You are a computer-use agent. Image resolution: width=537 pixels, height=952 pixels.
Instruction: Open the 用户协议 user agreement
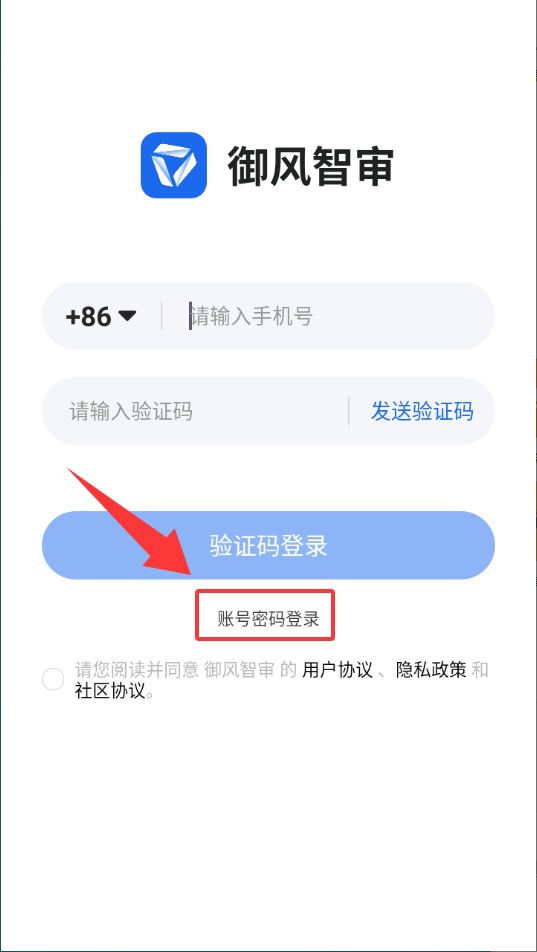click(x=337, y=670)
